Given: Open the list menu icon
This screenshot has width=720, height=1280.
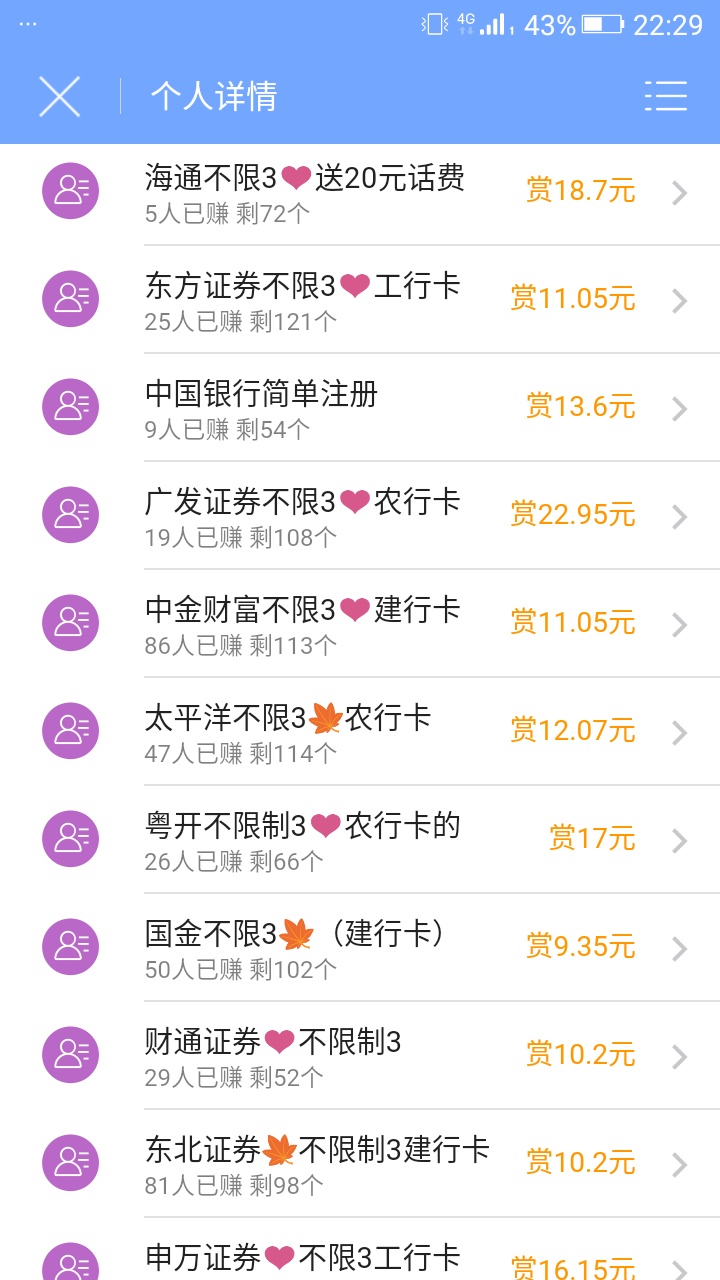Looking at the screenshot, I should [665, 96].
